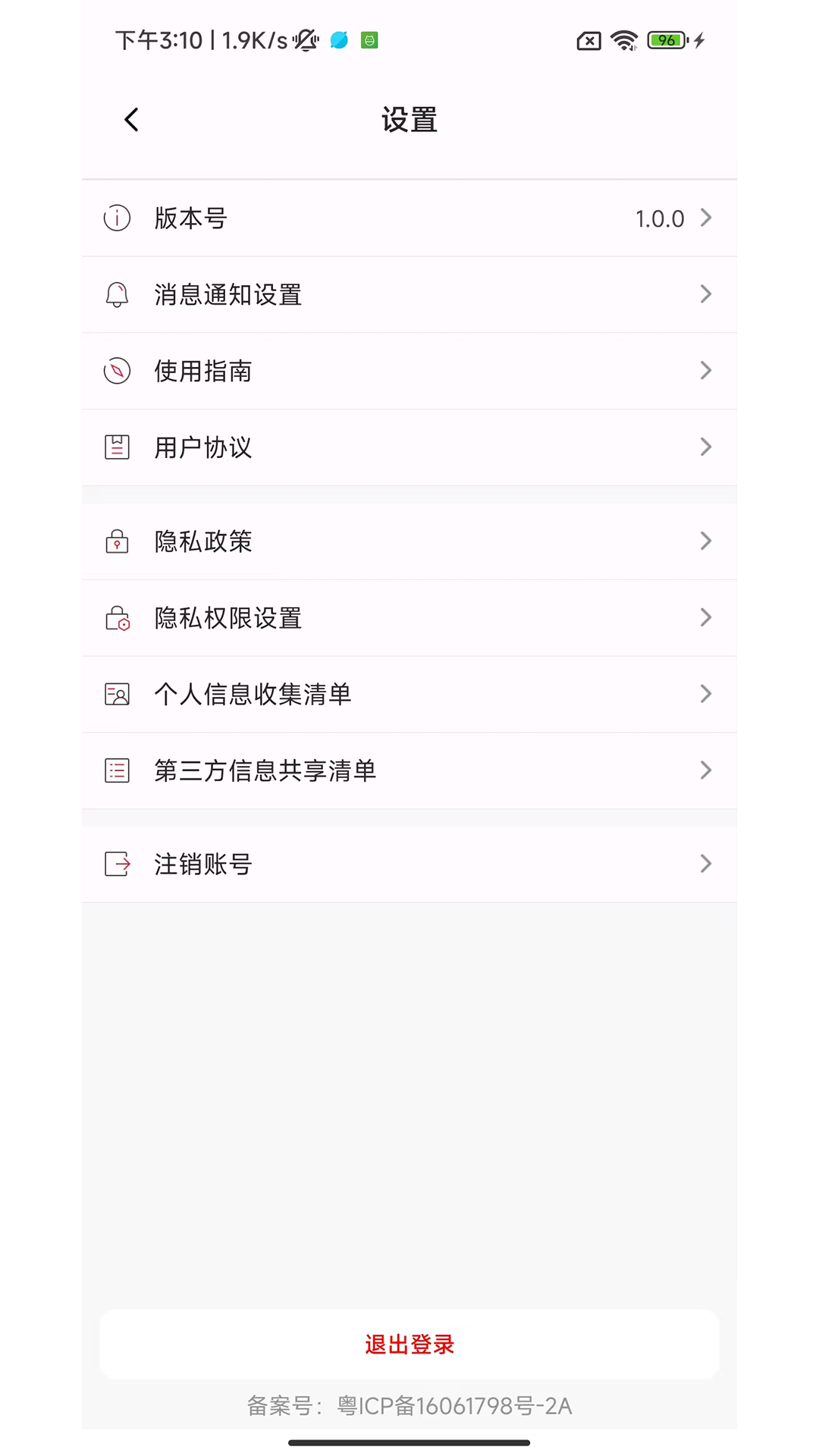Click the back arrow on the 设置 page

coord(130,119)
